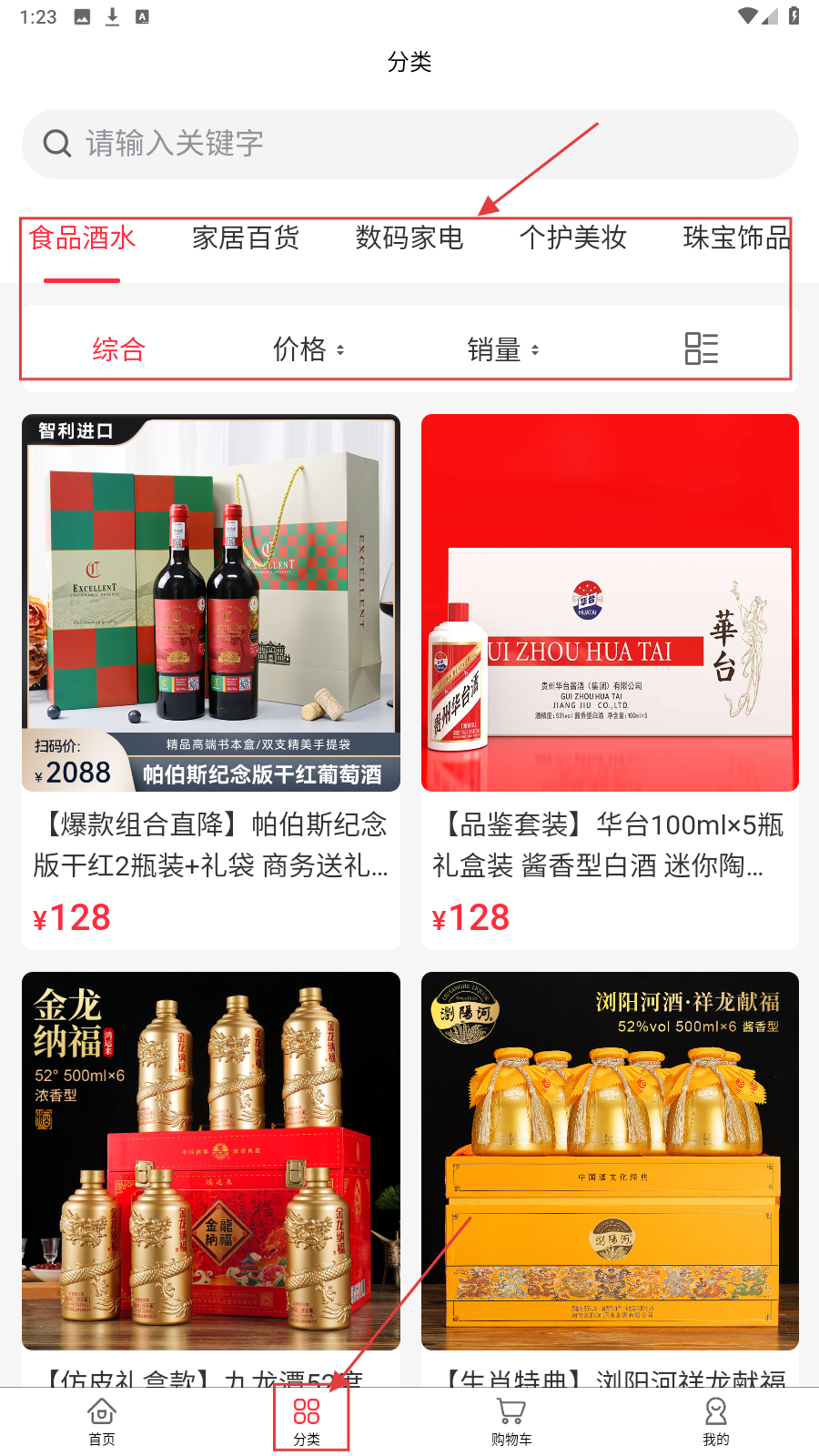Tap the keyword search field
819x1456 pixels.
[x=409, y=144]
